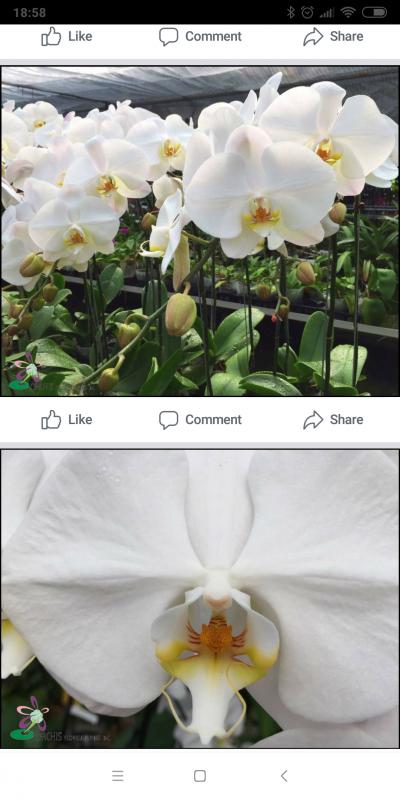400x800 pixels.
Task: Tap Comment in the row above the orchid cluster photo
Action: click(x=200, y=36)
